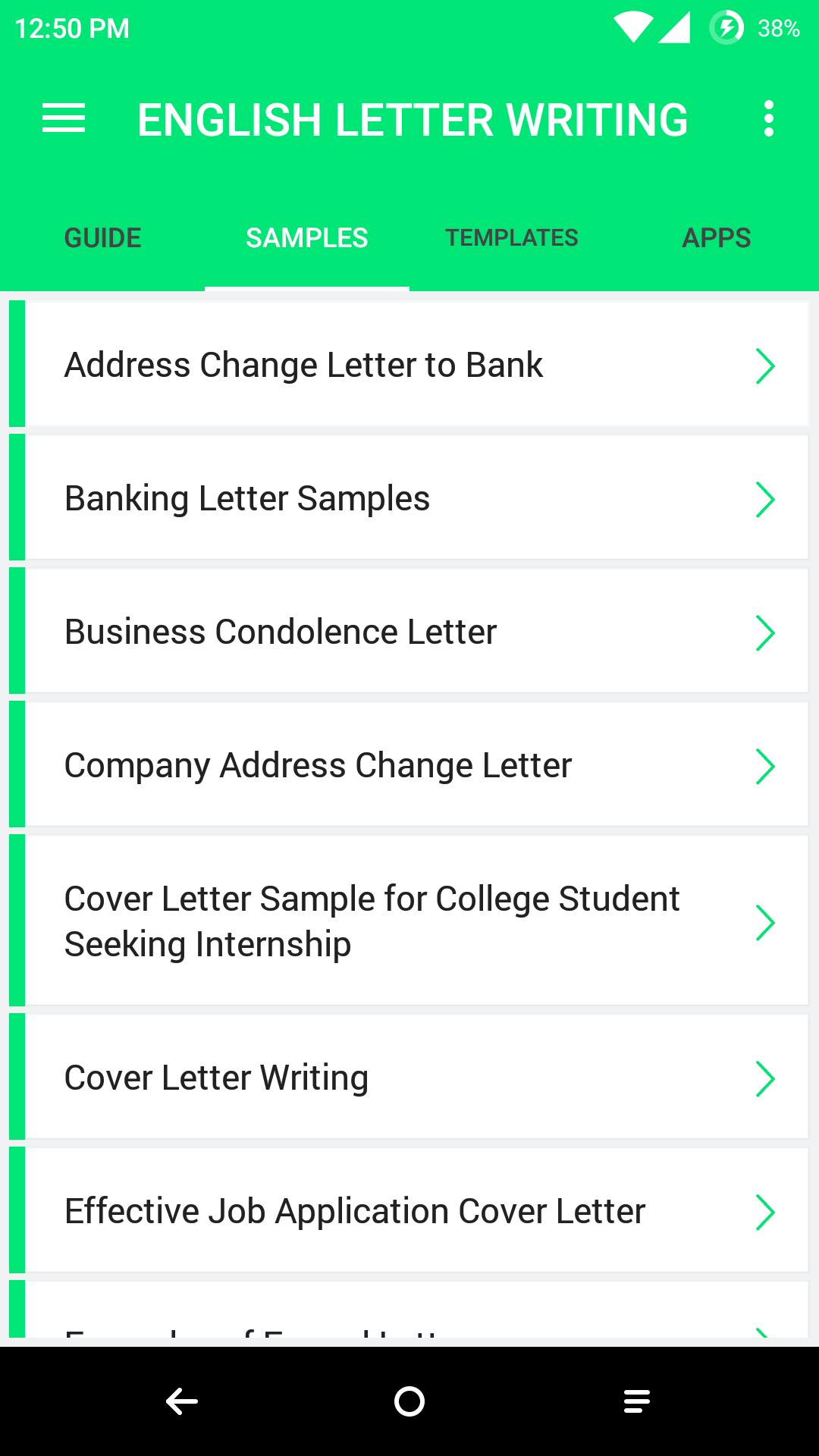Tap the system back button
Image resolution: width=819 pixels, height=1456 pixels.
(182, 1401)
